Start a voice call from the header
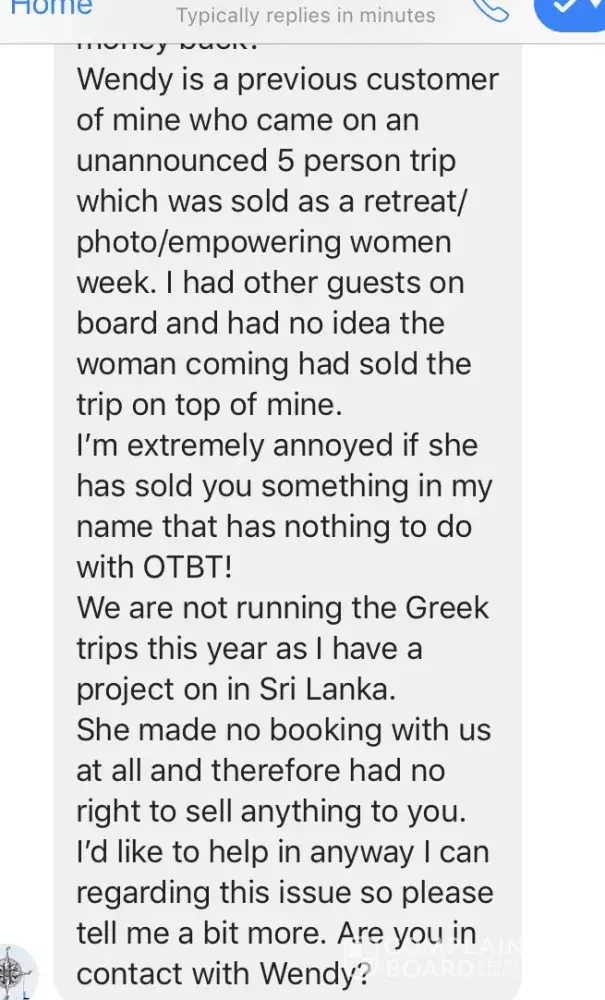The image size is (605, 1000). 493,10
